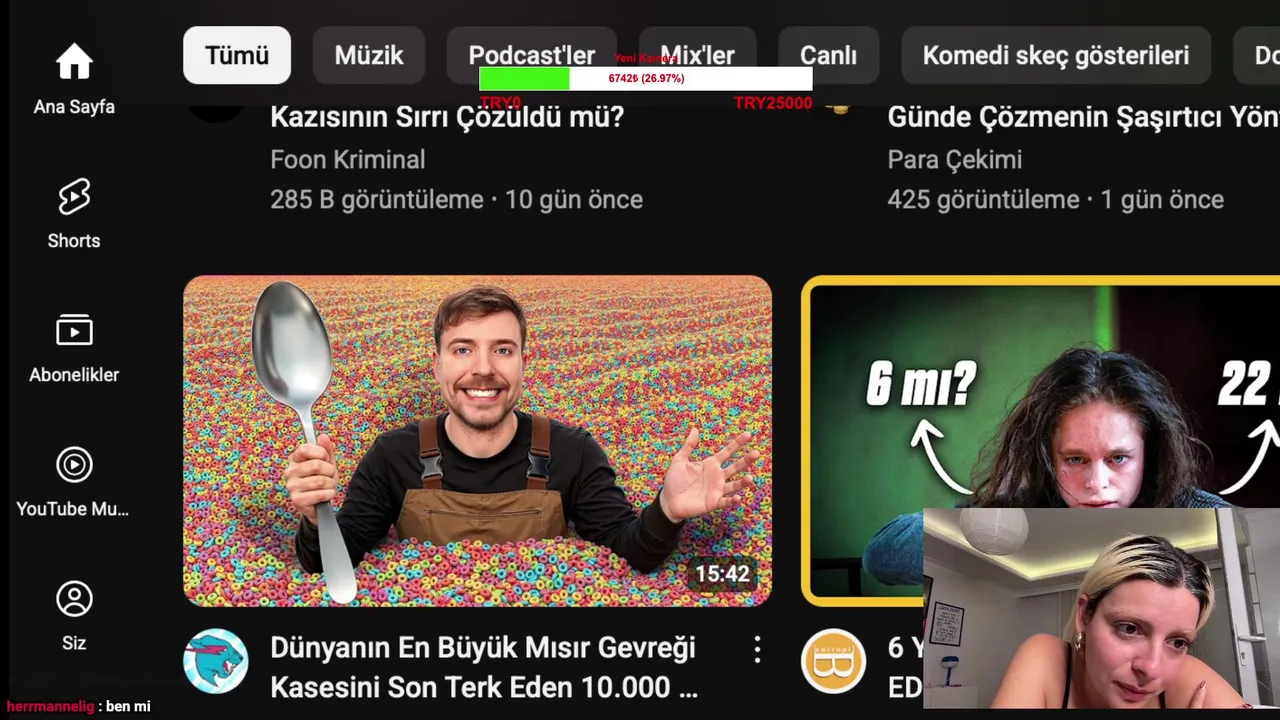Open YouTube Music from sidebar
This screenshot has width=1280, height=720.
coord(74,480)
